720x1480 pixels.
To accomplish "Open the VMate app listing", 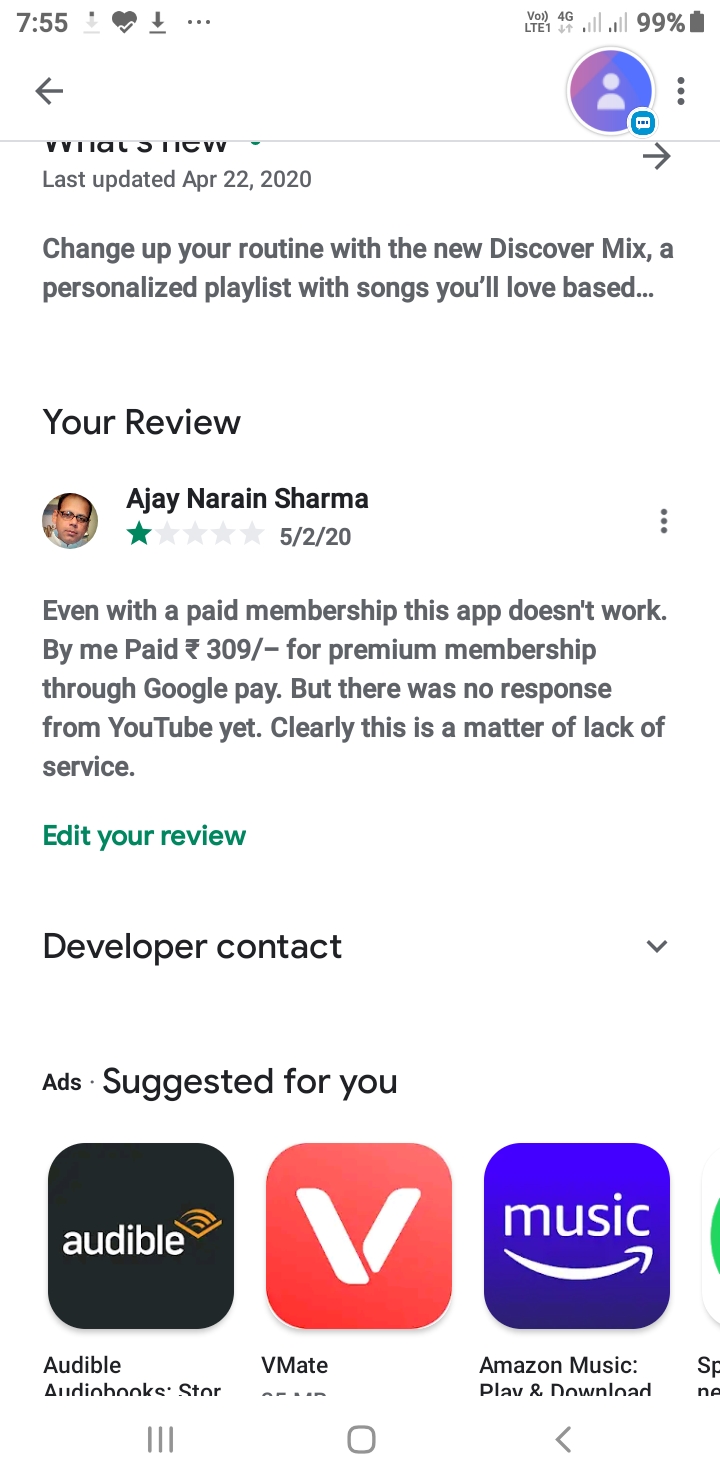I will 358,1236.
